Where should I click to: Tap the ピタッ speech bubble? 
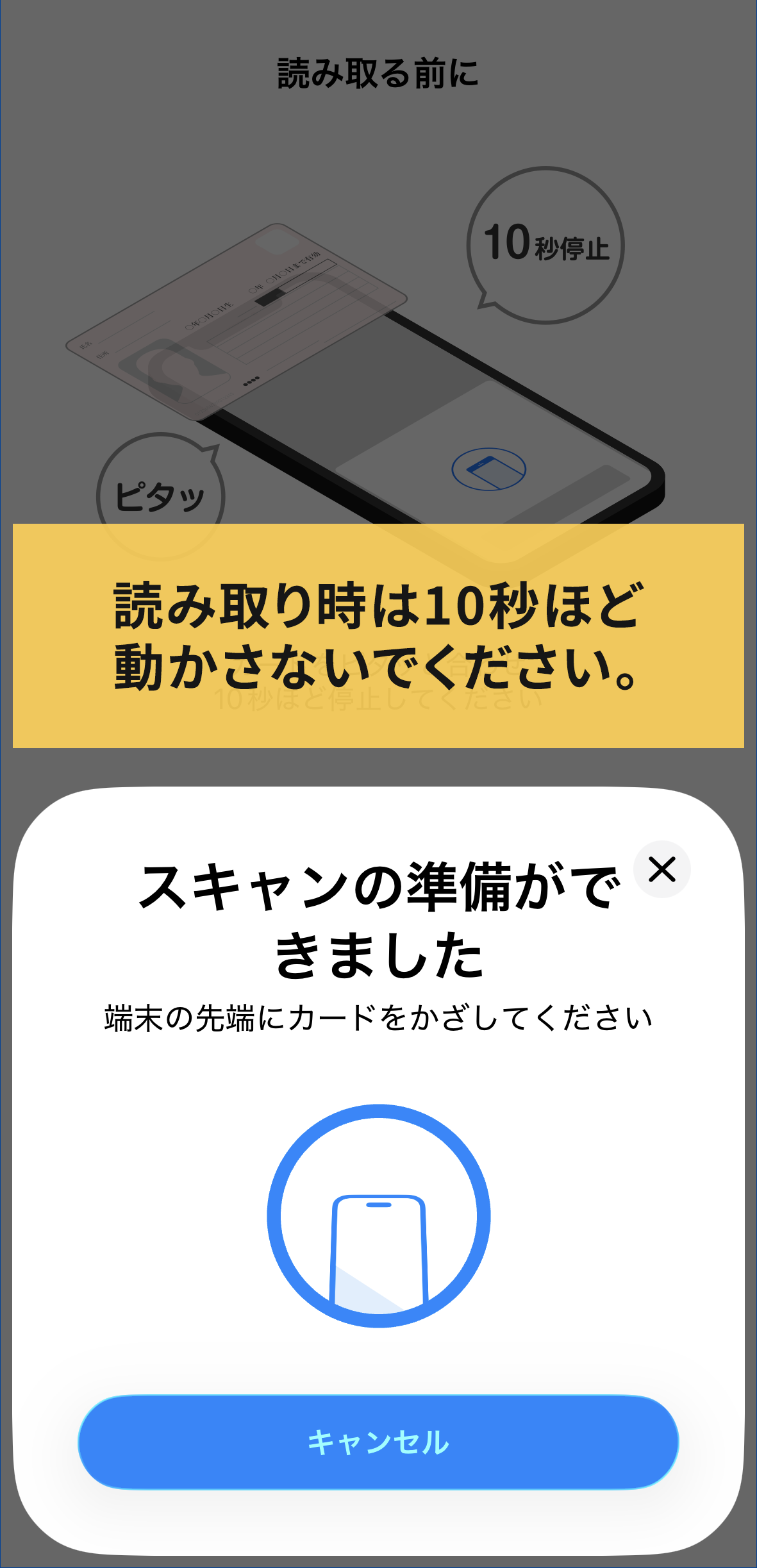(160, 494)
